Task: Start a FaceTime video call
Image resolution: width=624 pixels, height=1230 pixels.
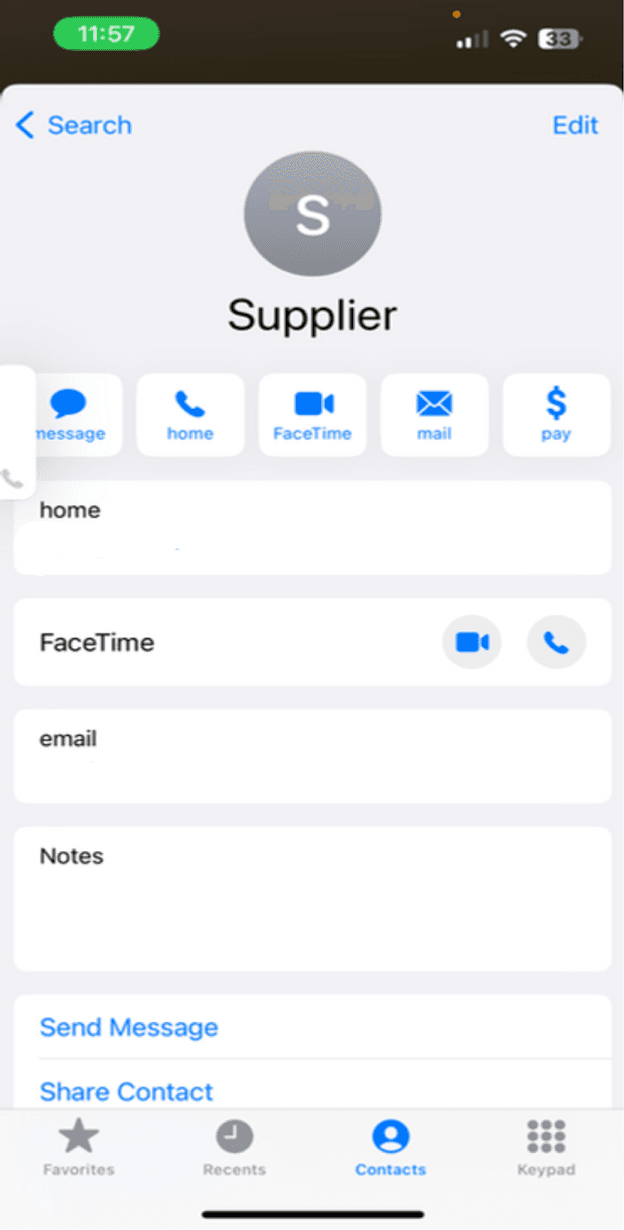Action: (x=472, y=642)
